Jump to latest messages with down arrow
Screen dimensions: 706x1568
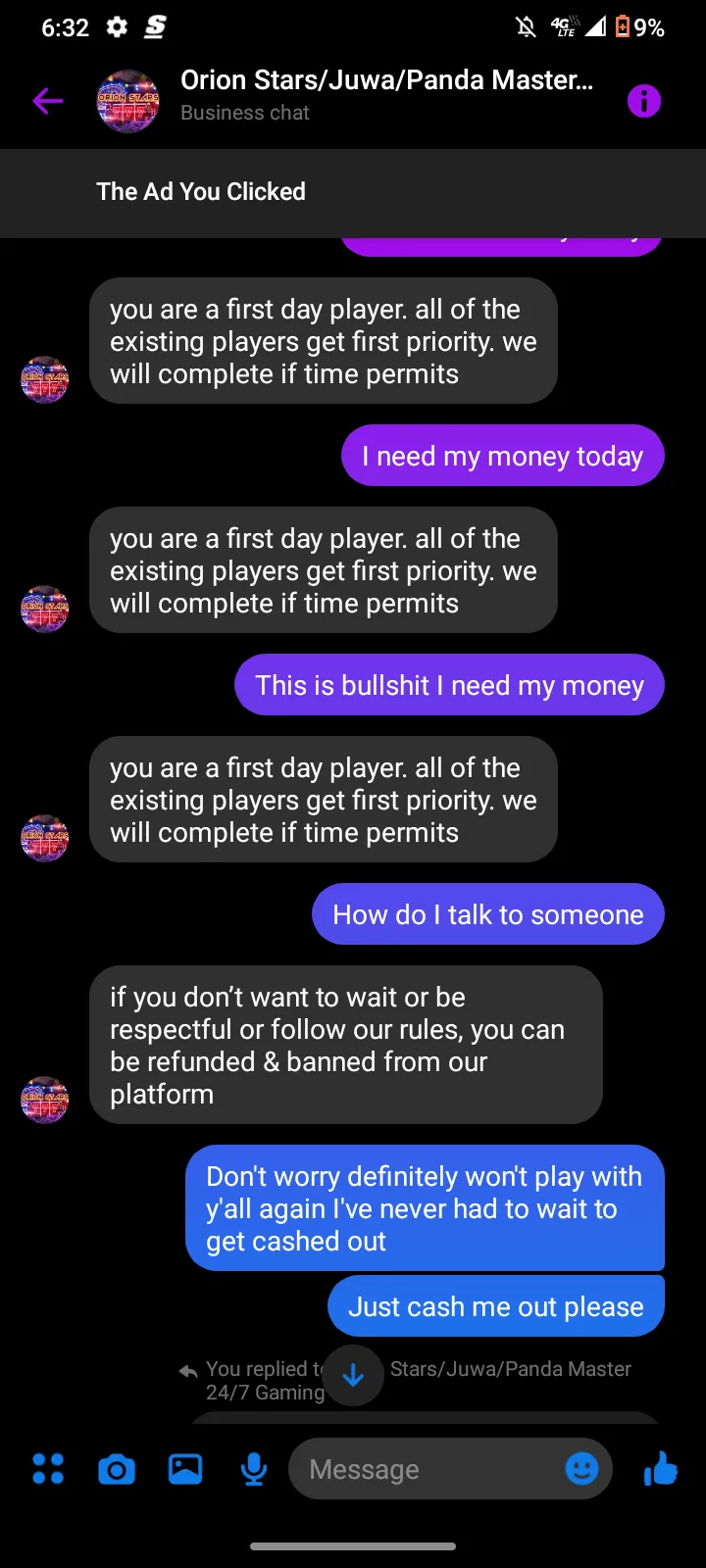[353, 1376]
